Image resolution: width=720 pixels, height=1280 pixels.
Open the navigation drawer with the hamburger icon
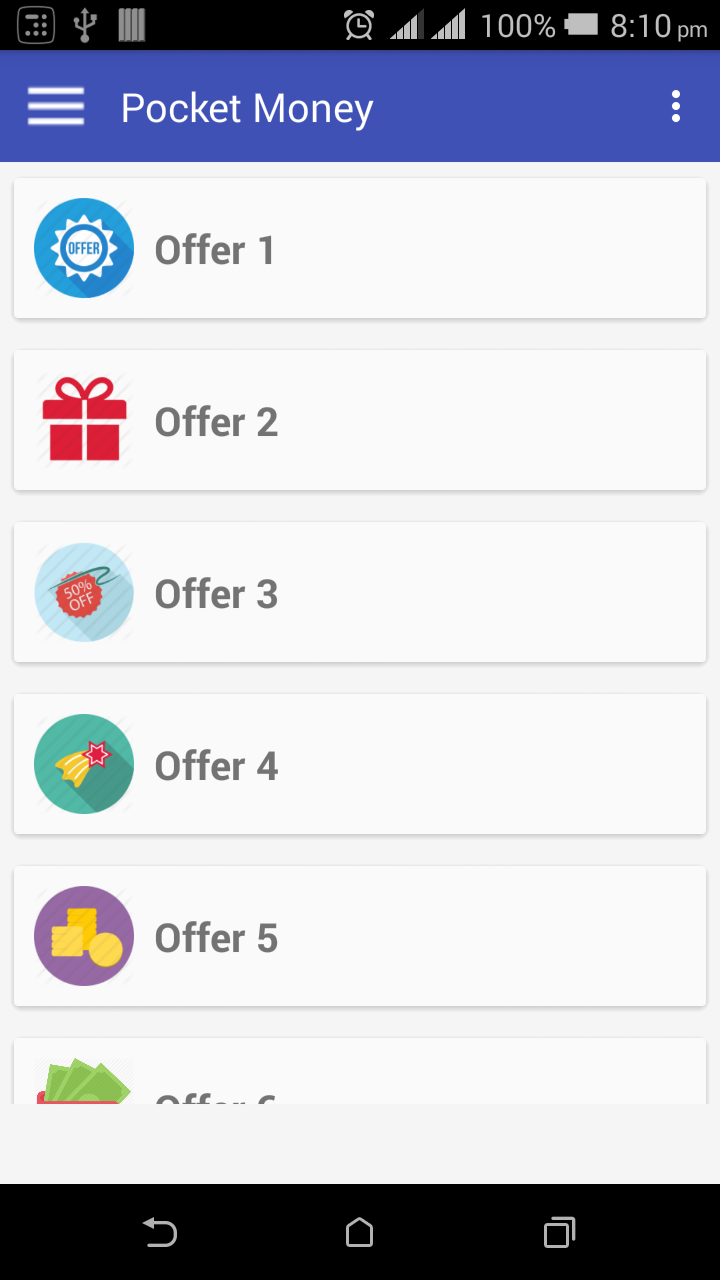coord(55,106)
